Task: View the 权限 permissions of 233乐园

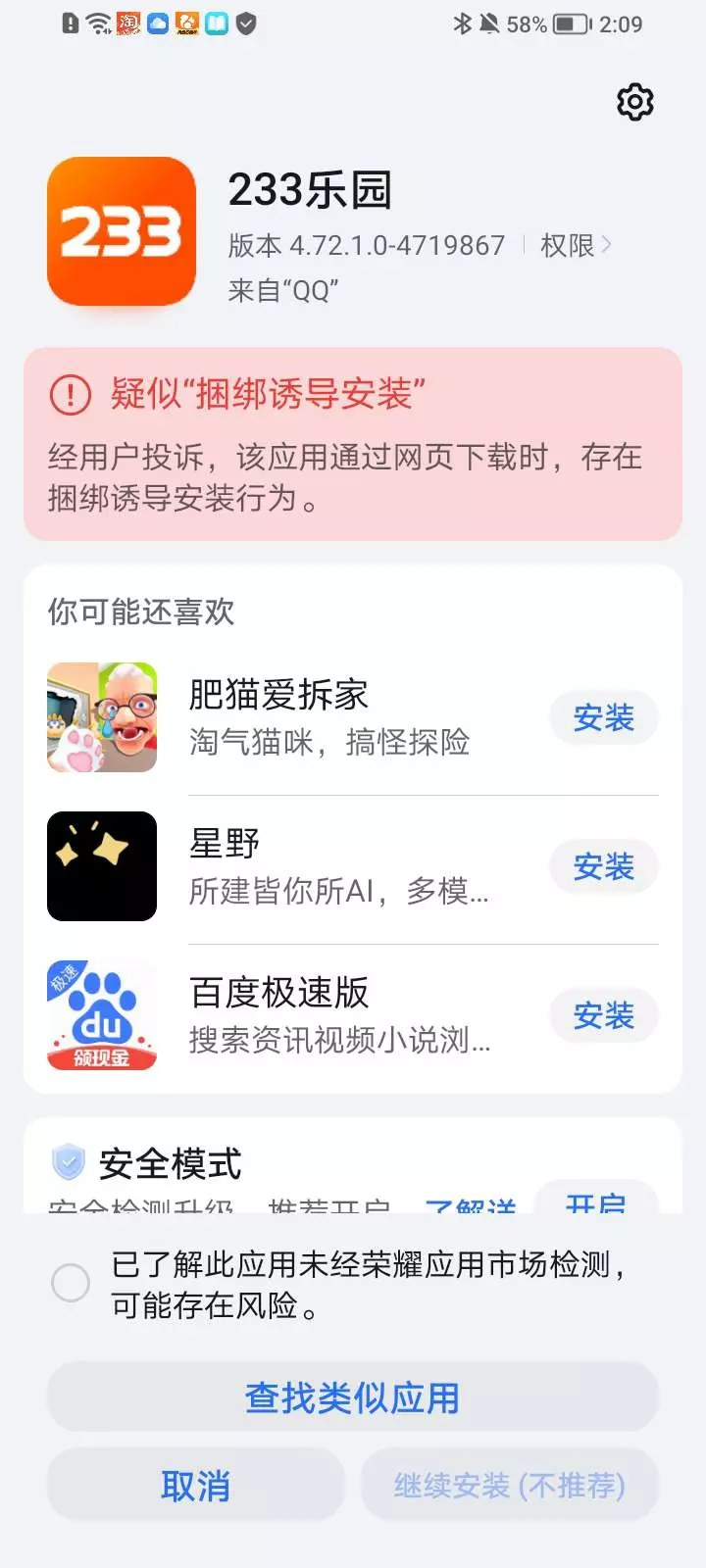Action: 576,245
